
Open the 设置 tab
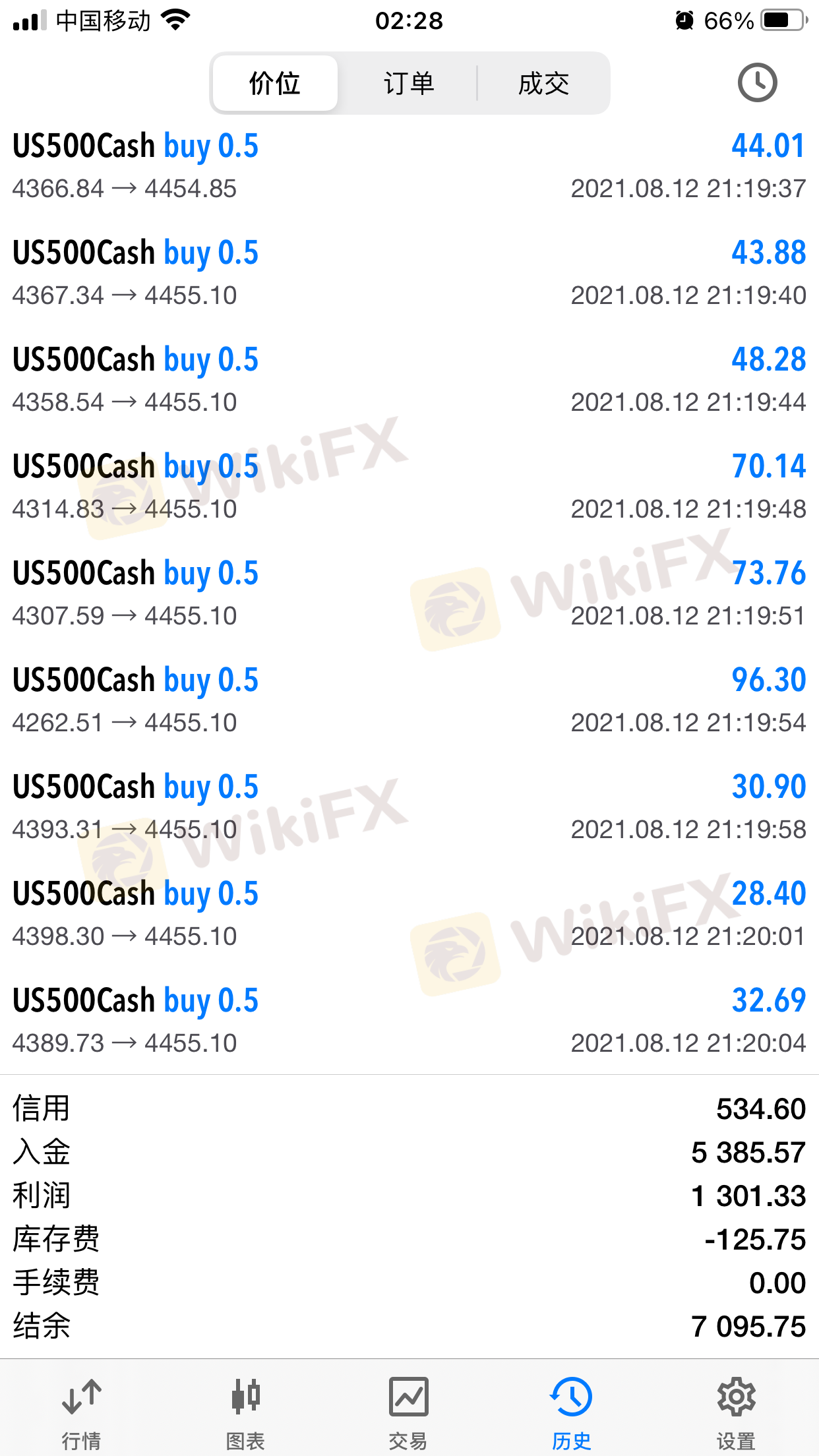(x=735, y=1412)
